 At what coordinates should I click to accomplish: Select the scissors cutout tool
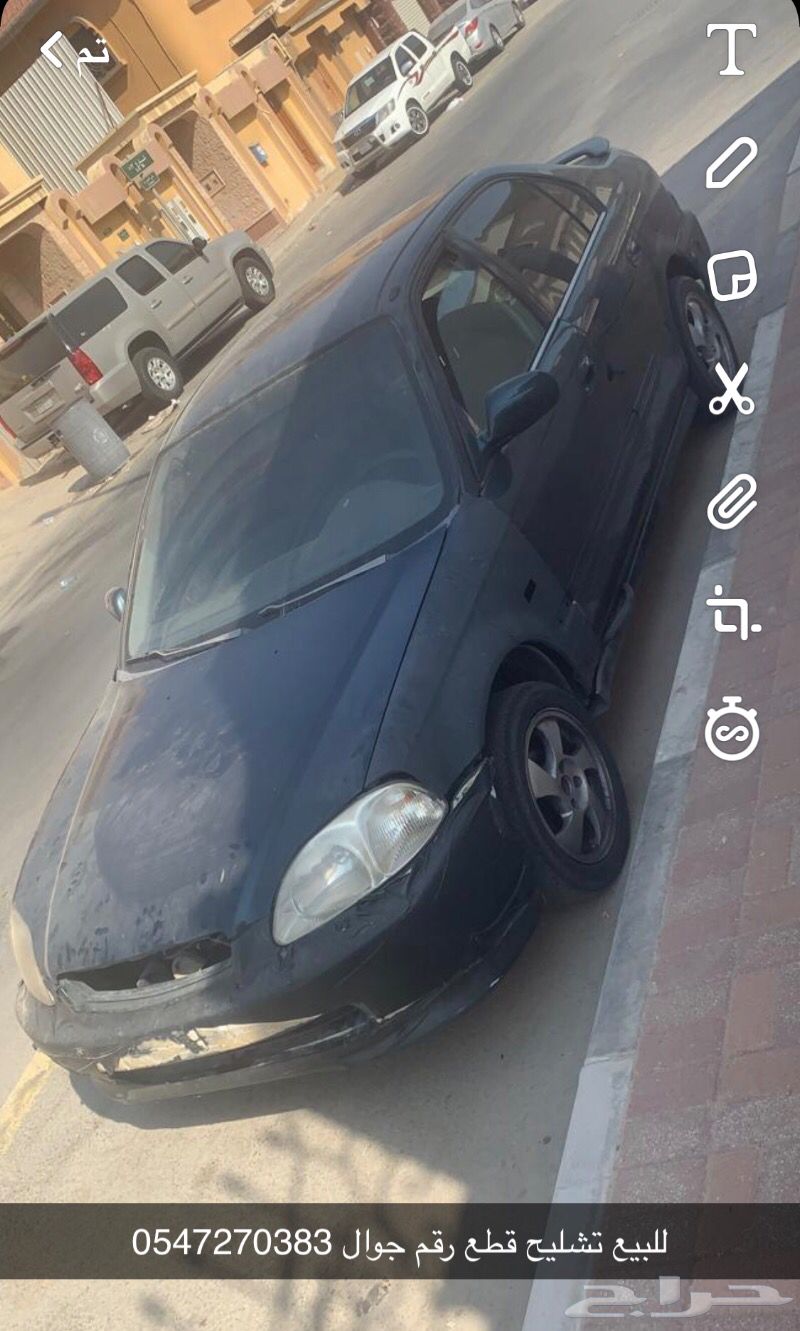pos(731,389)
